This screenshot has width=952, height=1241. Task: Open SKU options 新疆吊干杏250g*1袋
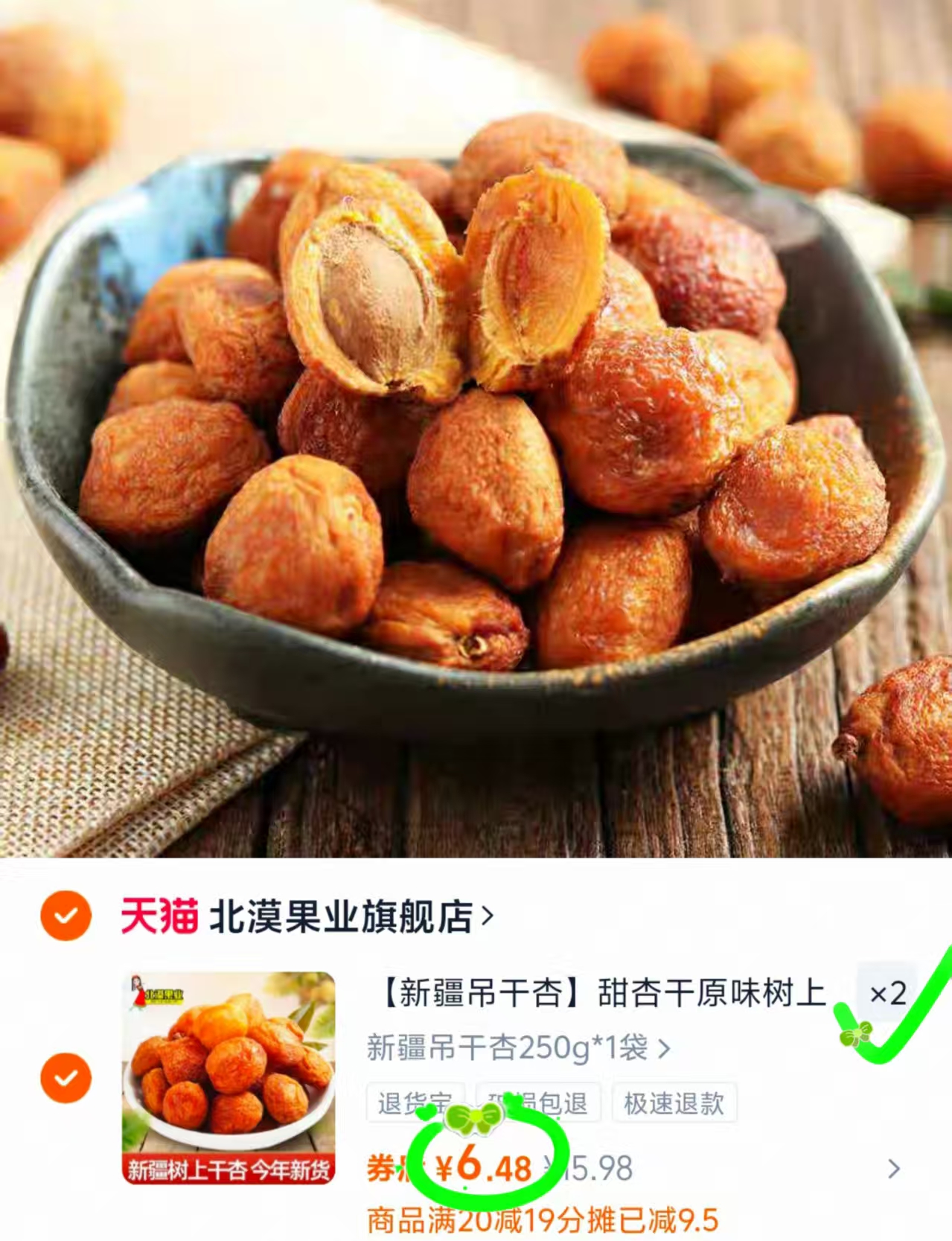point(512,1047)
